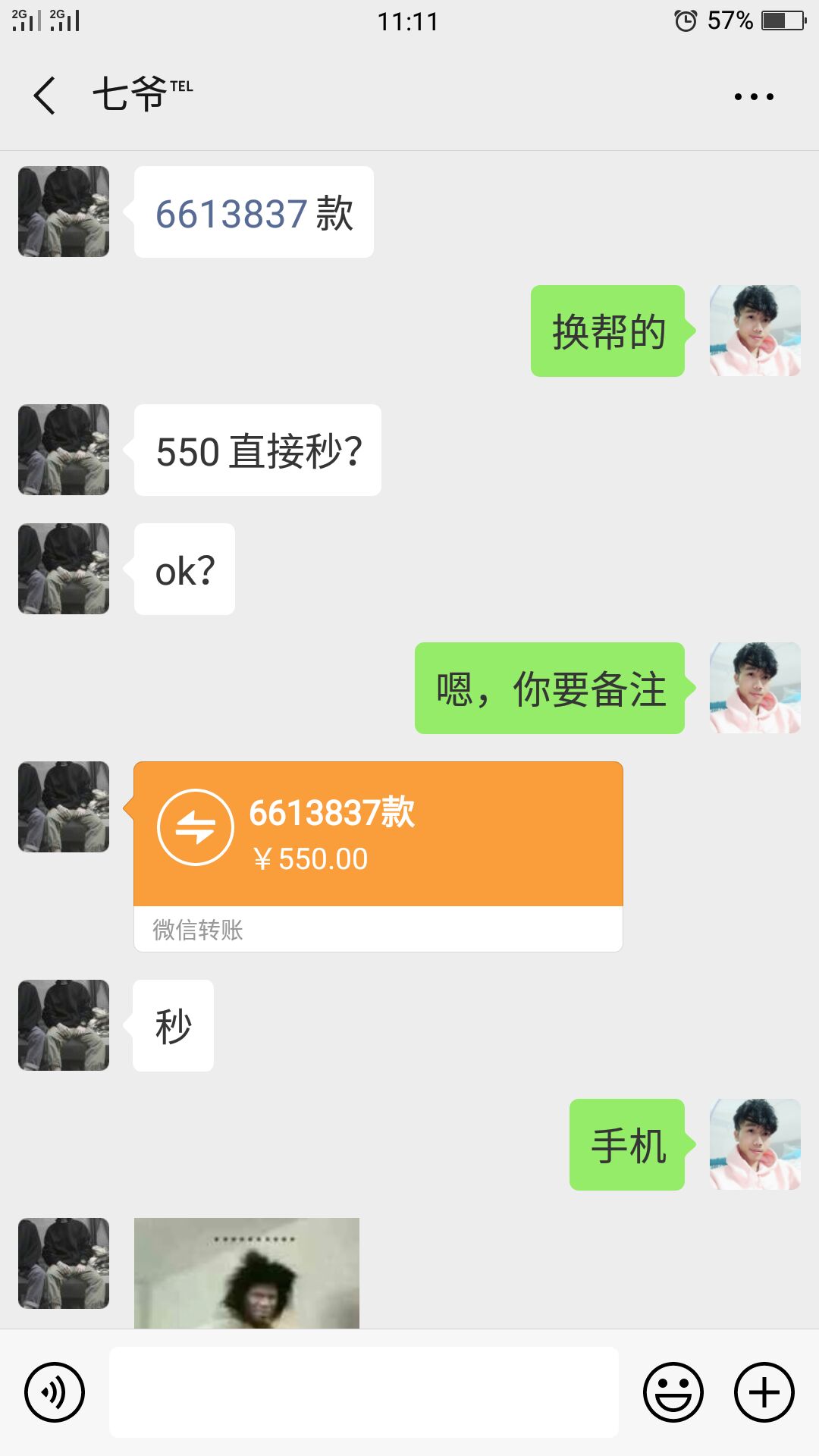
Task: View the meme image sent by 七爷
Action: click(x=246, y=1272)
